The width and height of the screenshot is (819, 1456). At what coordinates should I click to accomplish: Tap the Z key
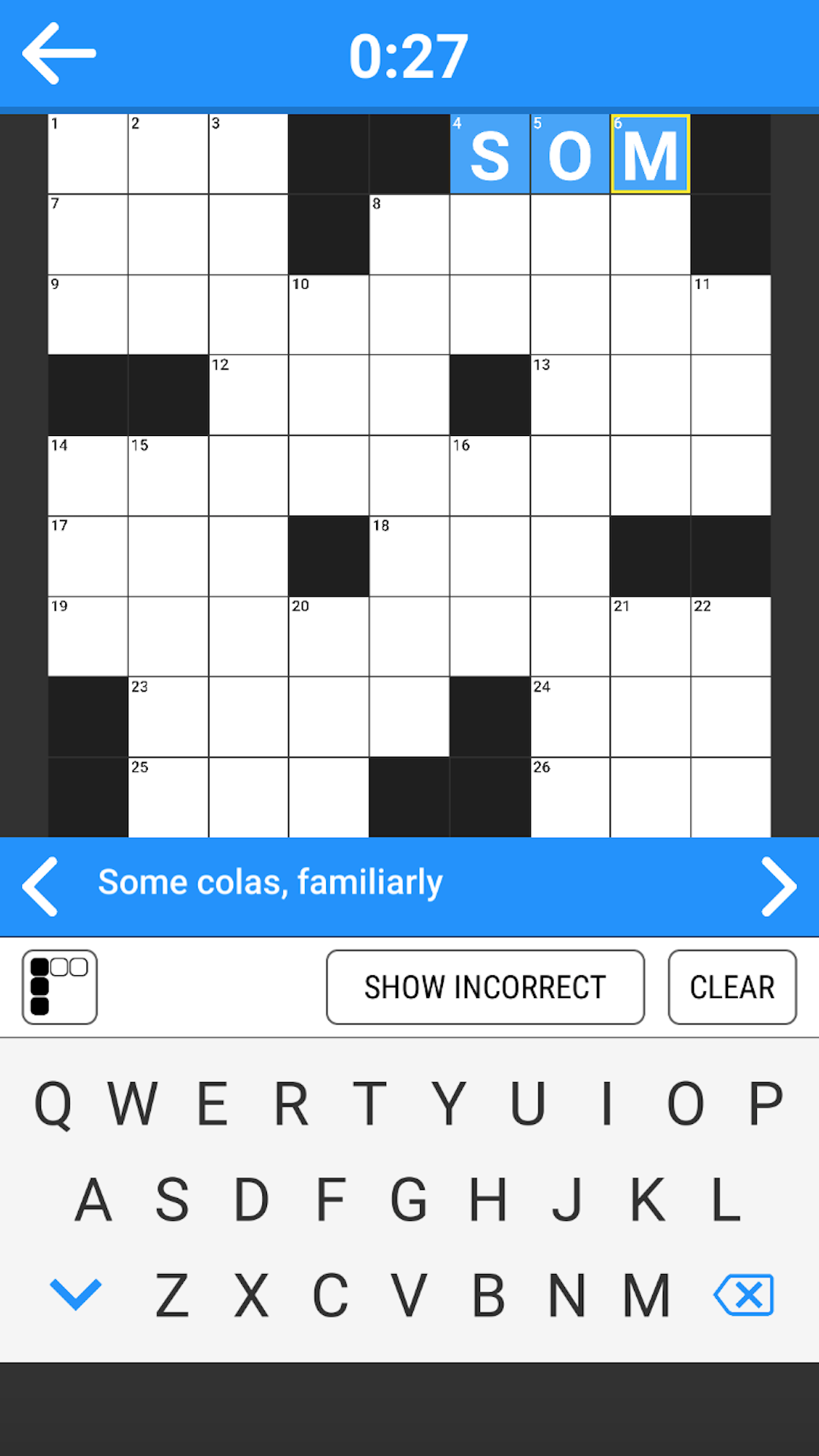point(171,1294)
